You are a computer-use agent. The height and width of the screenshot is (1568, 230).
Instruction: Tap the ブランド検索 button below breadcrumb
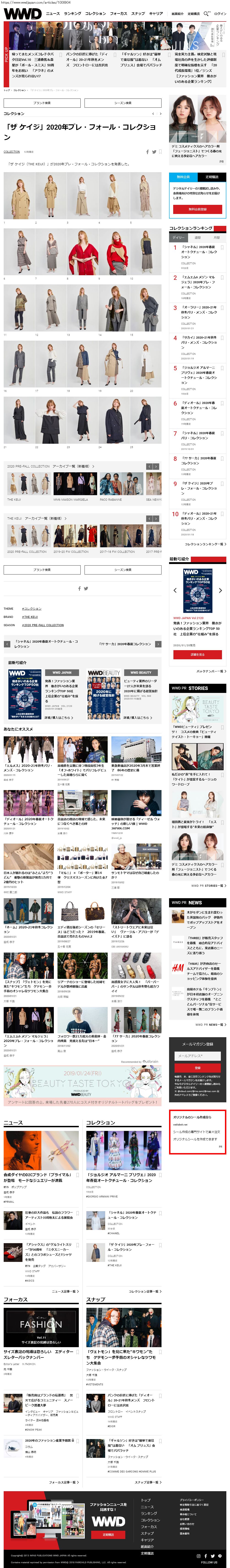[42, 103]
